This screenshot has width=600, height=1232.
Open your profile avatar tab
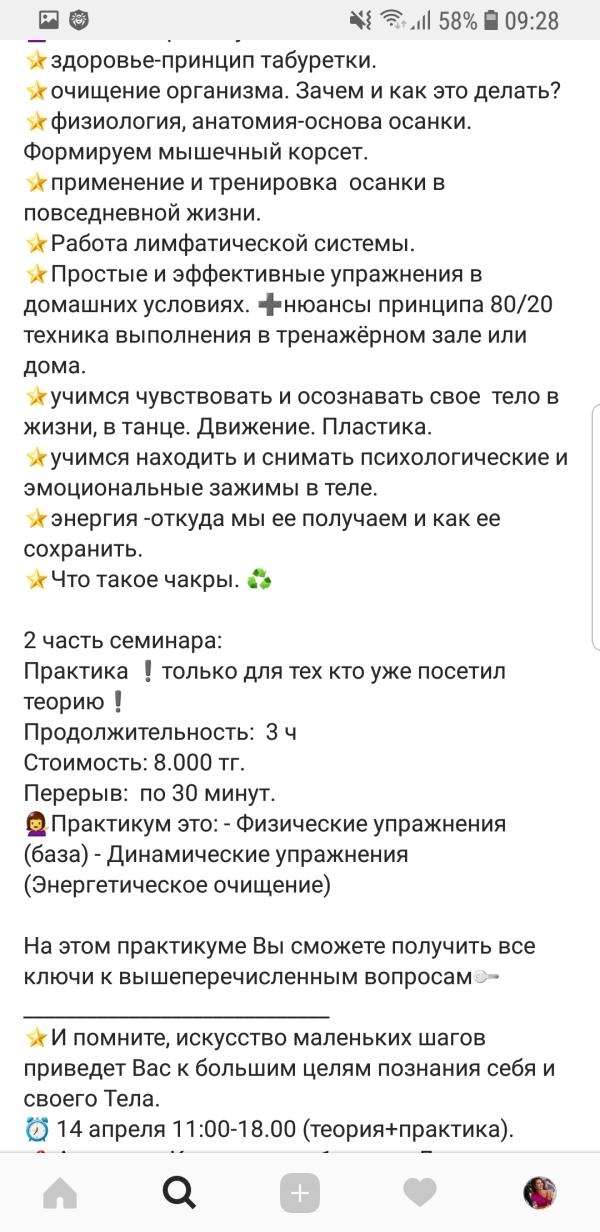coord(540,1192)
